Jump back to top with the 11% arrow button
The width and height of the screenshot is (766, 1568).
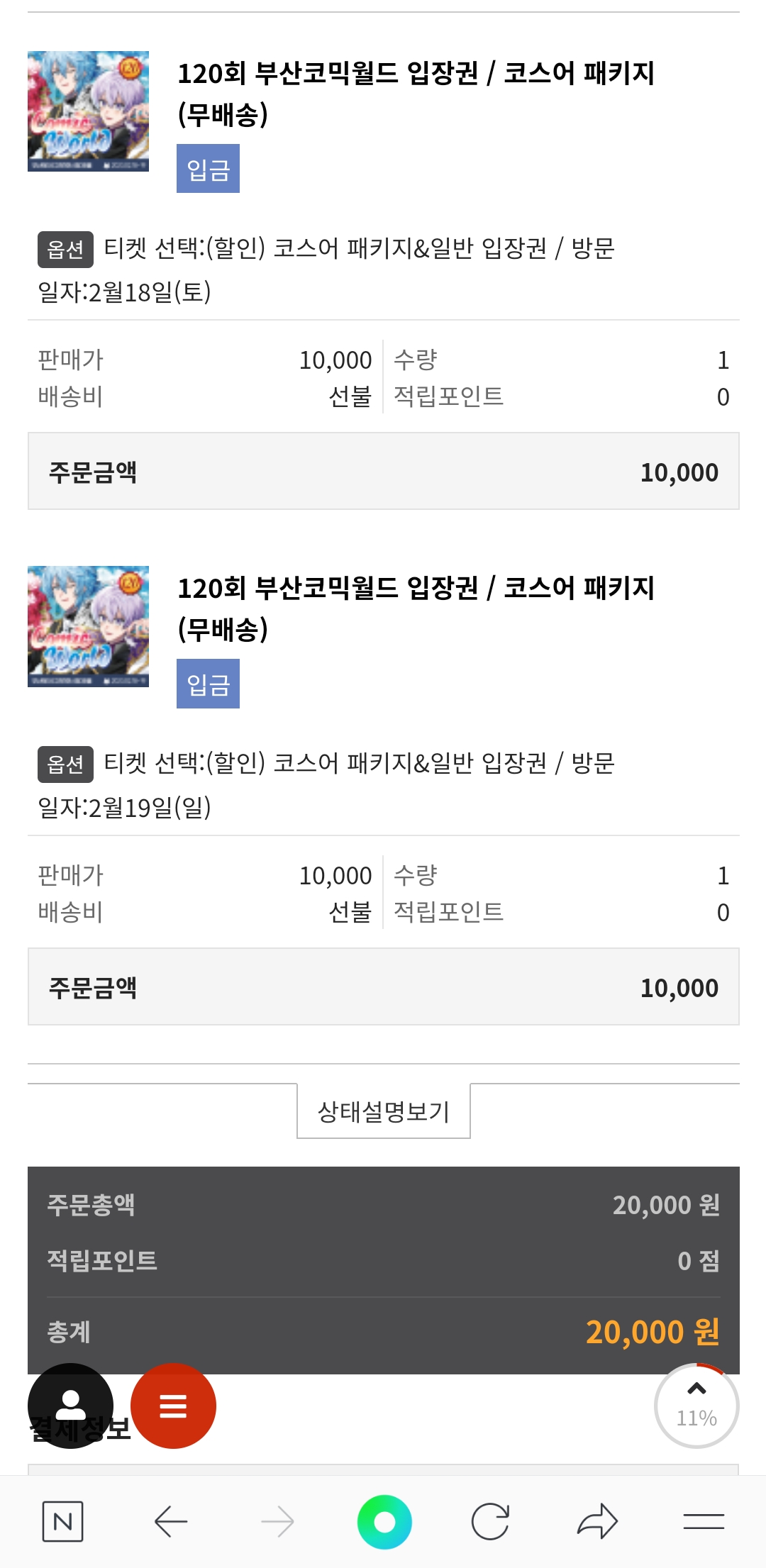coord(696,1405)
